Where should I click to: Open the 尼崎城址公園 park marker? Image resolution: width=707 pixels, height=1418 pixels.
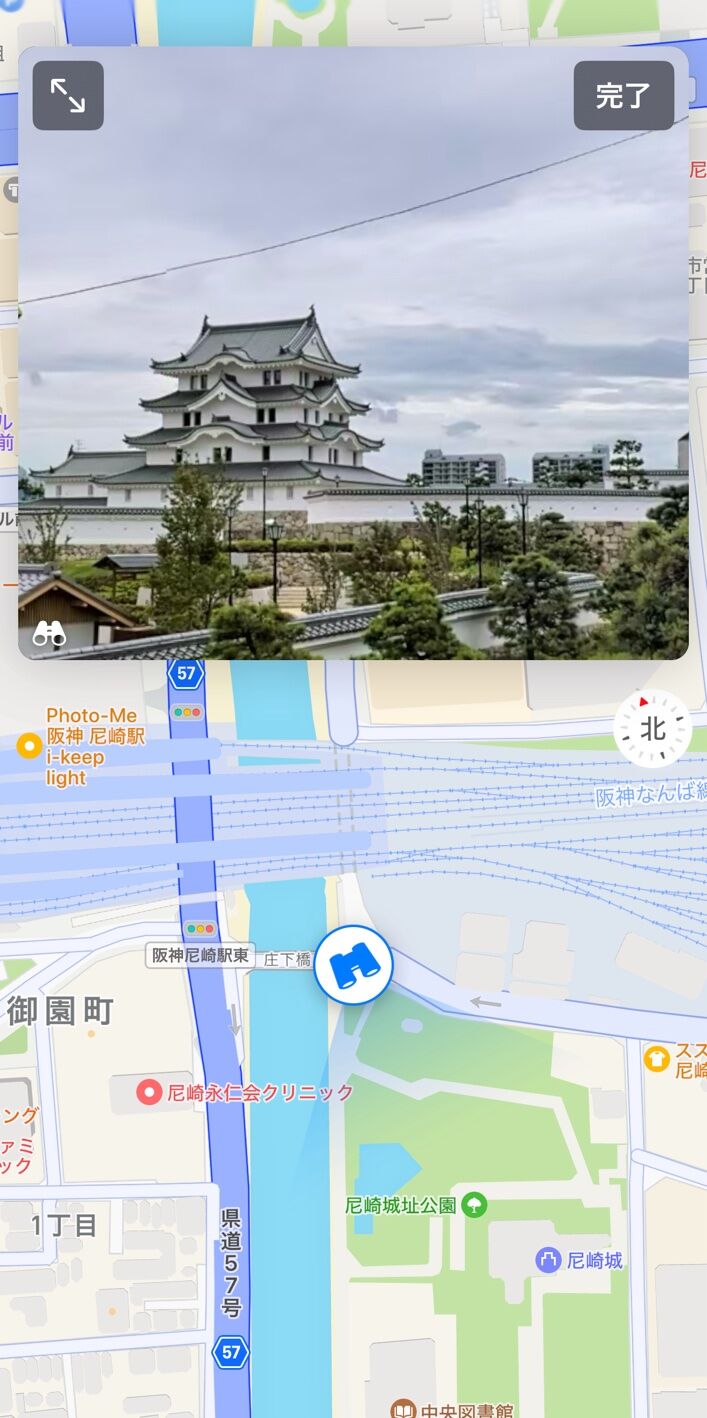click(x=475, y=1204)
